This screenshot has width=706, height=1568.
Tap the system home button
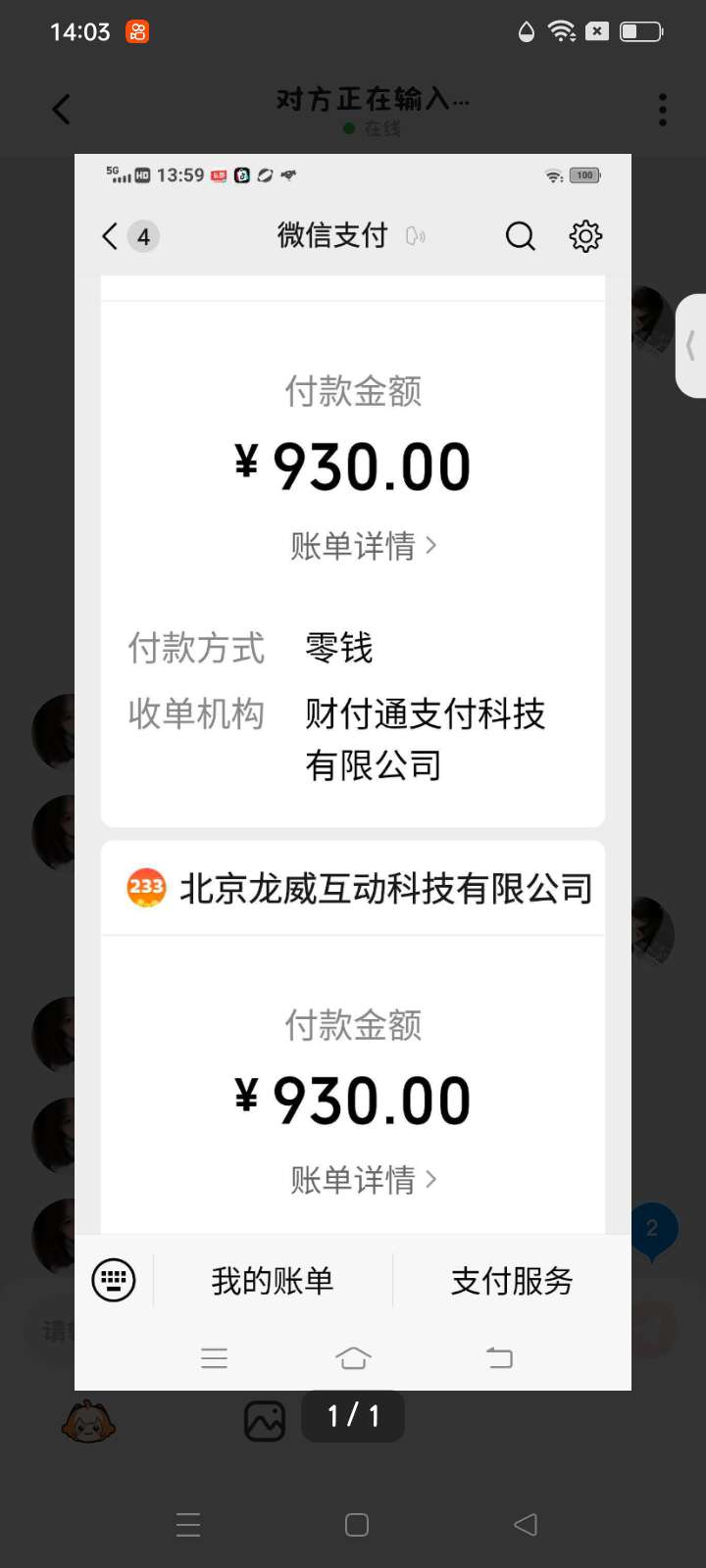tap(357, 1525)
